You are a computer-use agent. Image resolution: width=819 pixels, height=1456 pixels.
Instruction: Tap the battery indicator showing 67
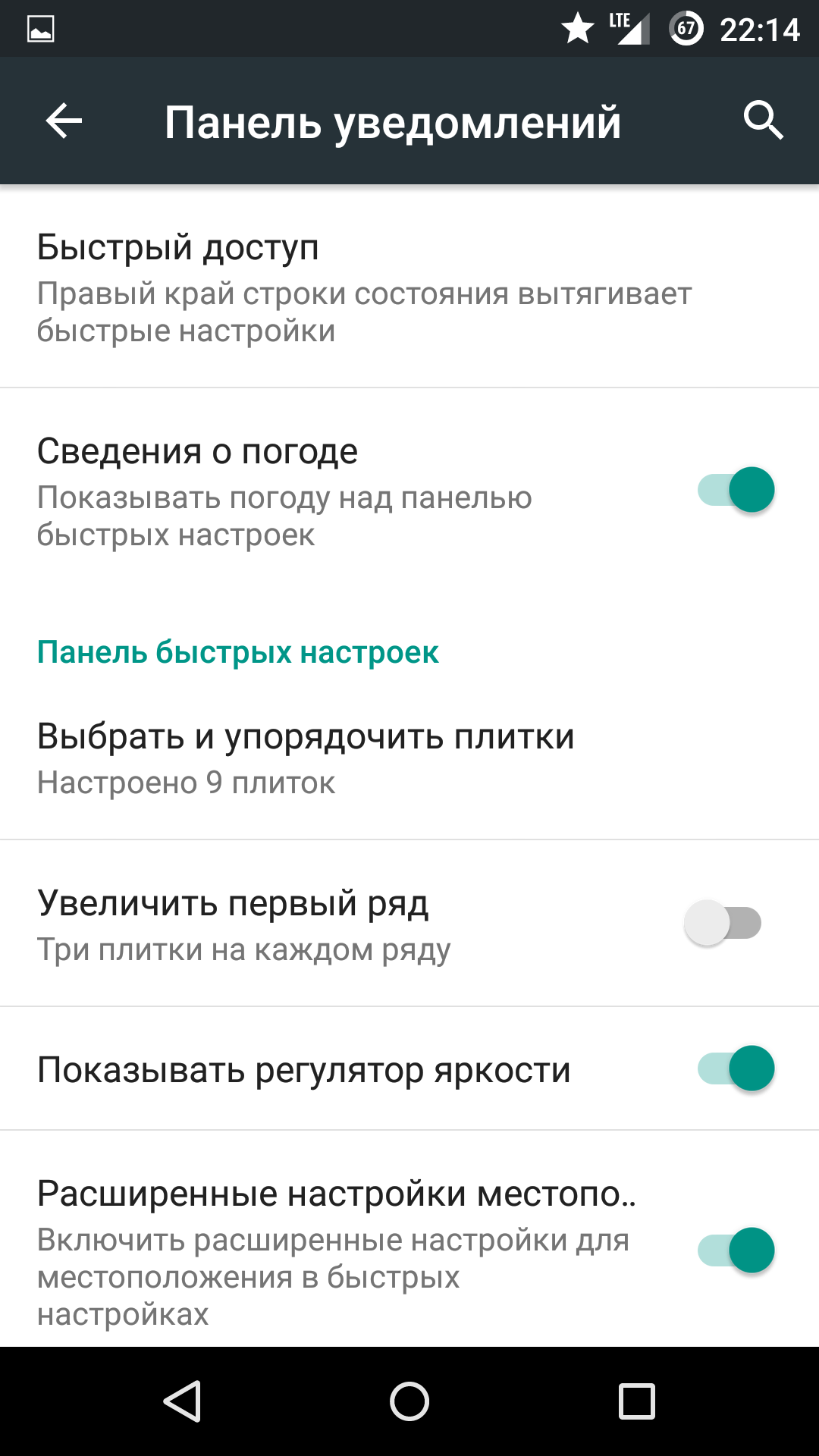click(x=686, y=28)
